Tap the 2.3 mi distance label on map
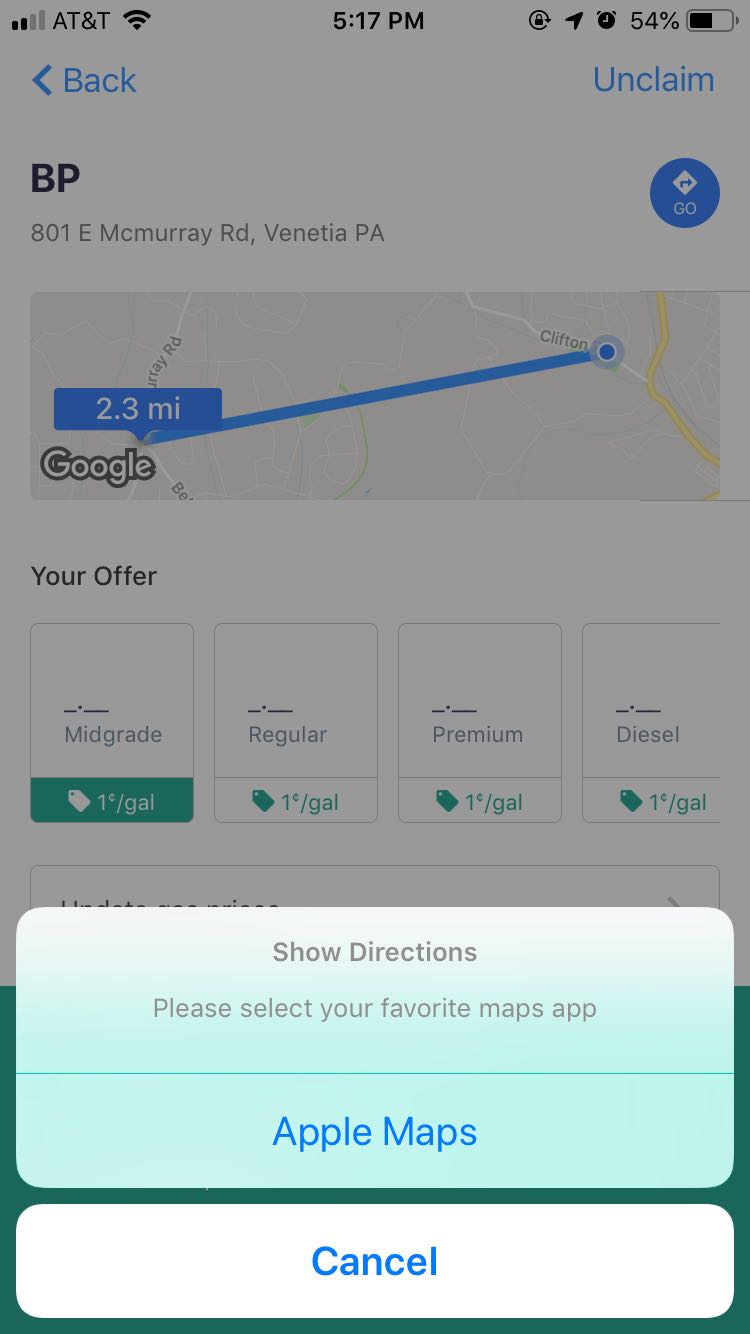 [x=138, y=408]
